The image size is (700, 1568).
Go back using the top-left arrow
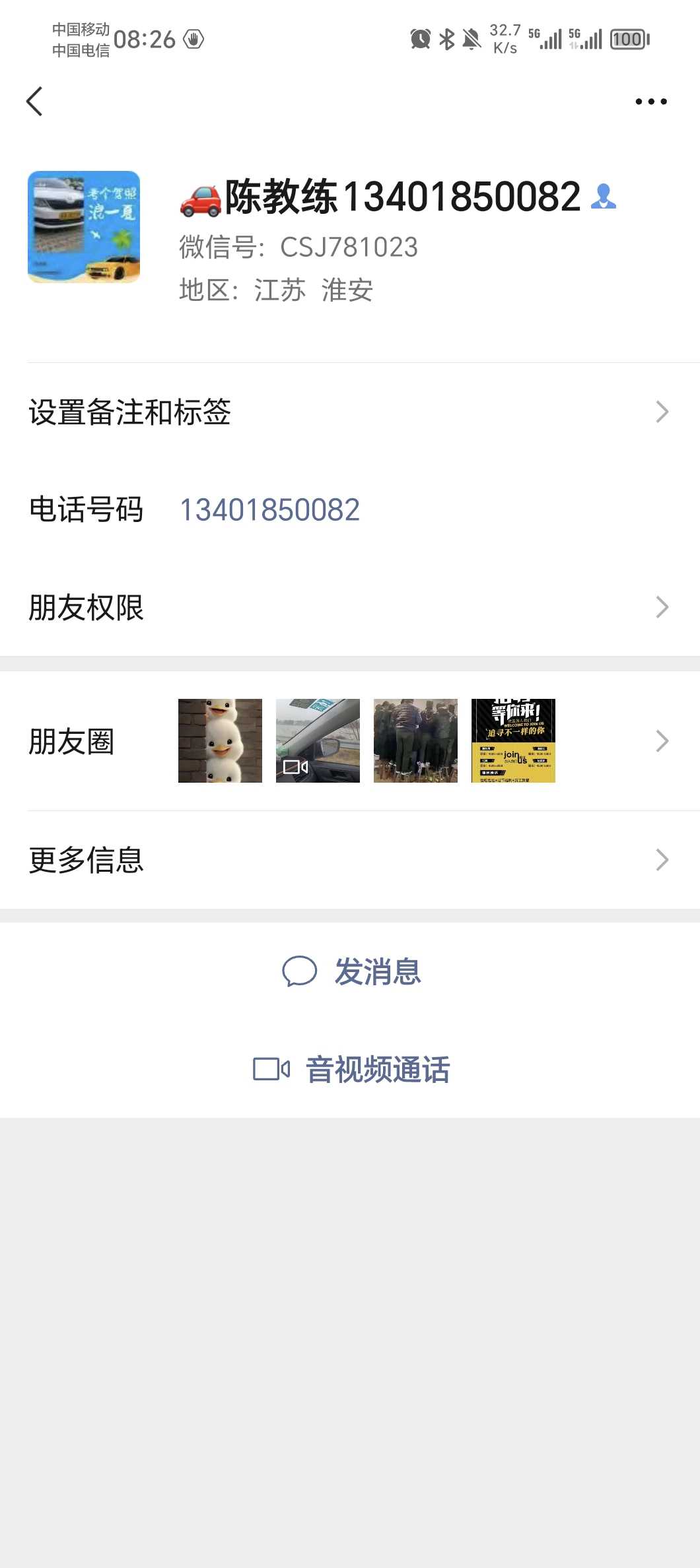[x=34, y=102]
